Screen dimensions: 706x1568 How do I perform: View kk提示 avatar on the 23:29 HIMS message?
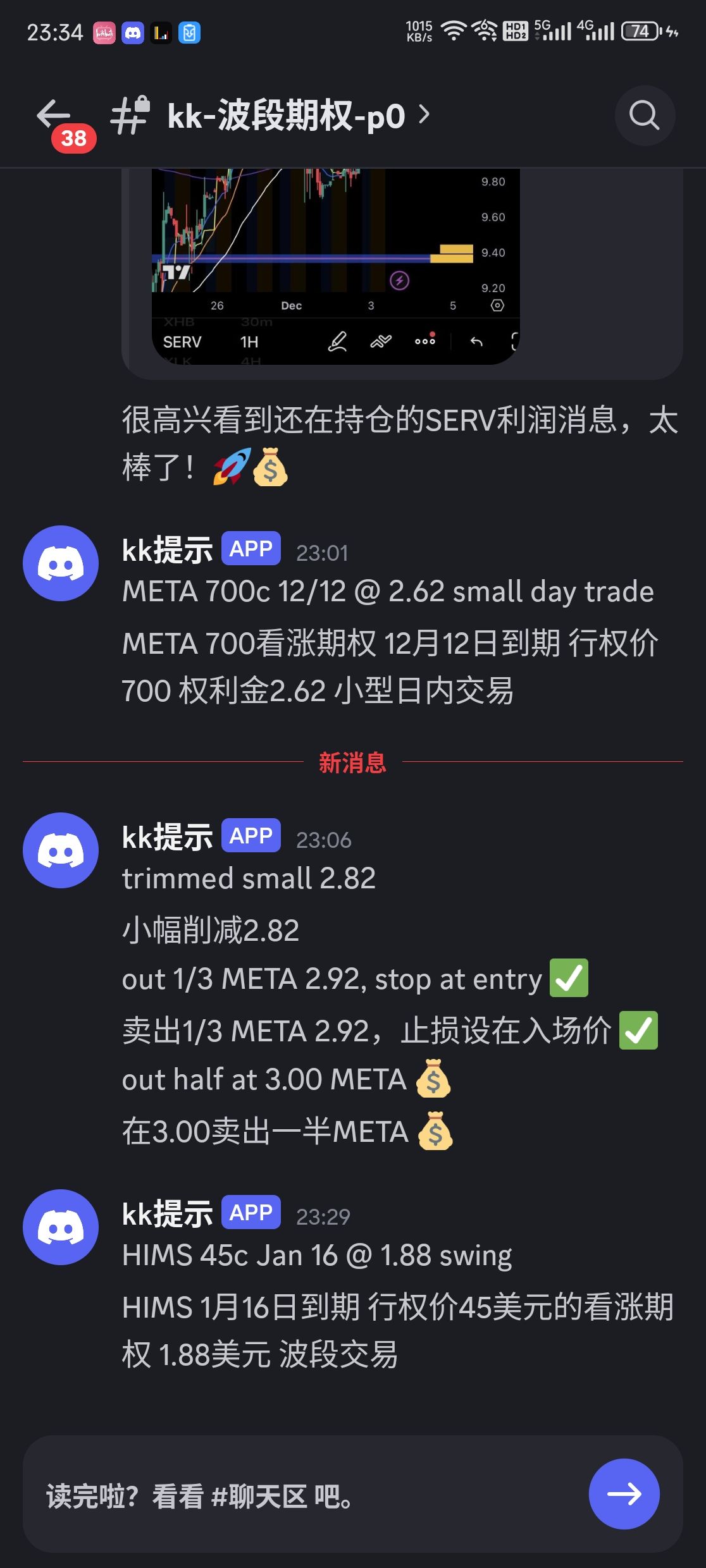[61, 1227]
